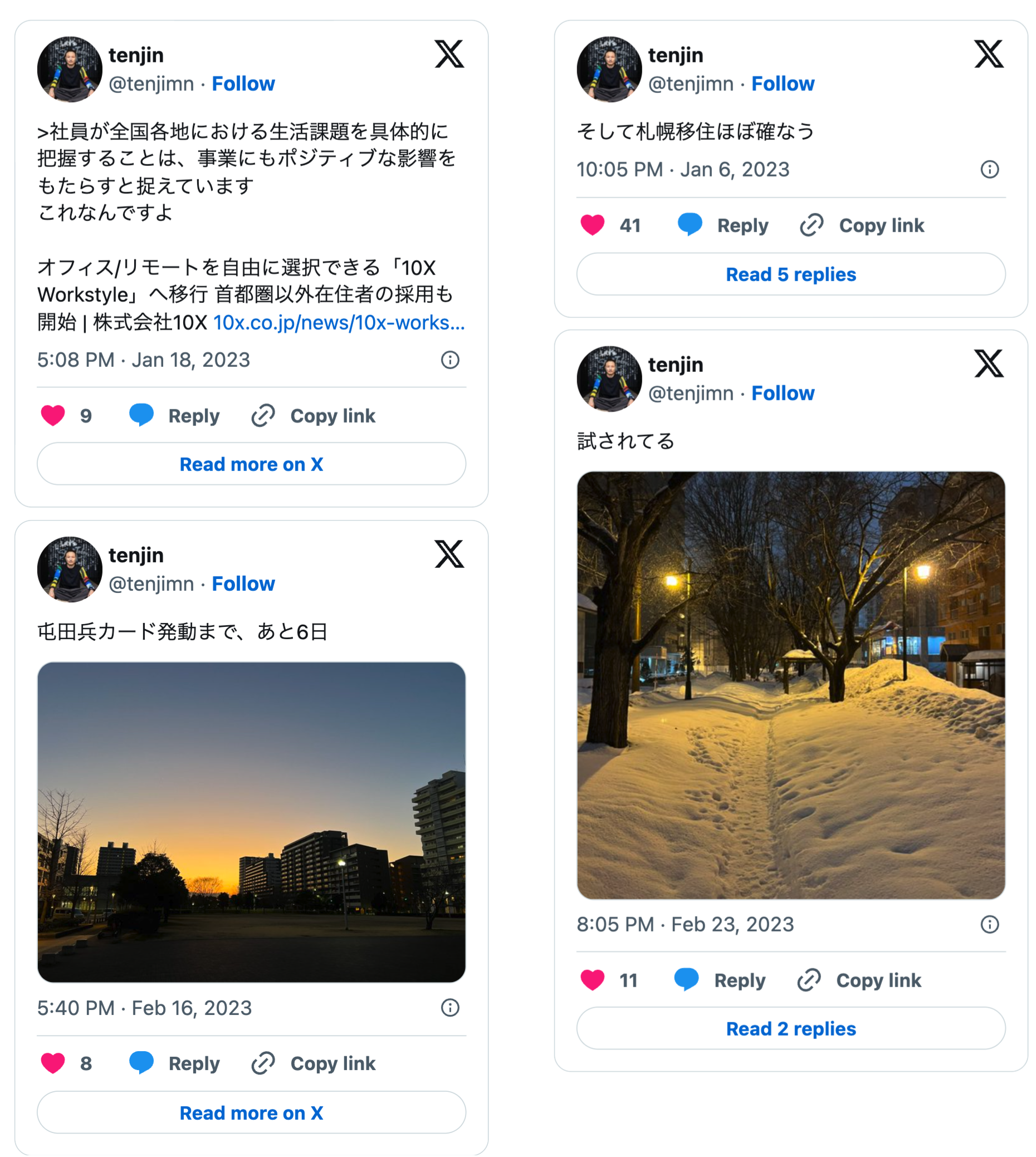Screen dimensions: 1036x1157
Task: Open the snowy night path photo
Action: click(791, 685)
